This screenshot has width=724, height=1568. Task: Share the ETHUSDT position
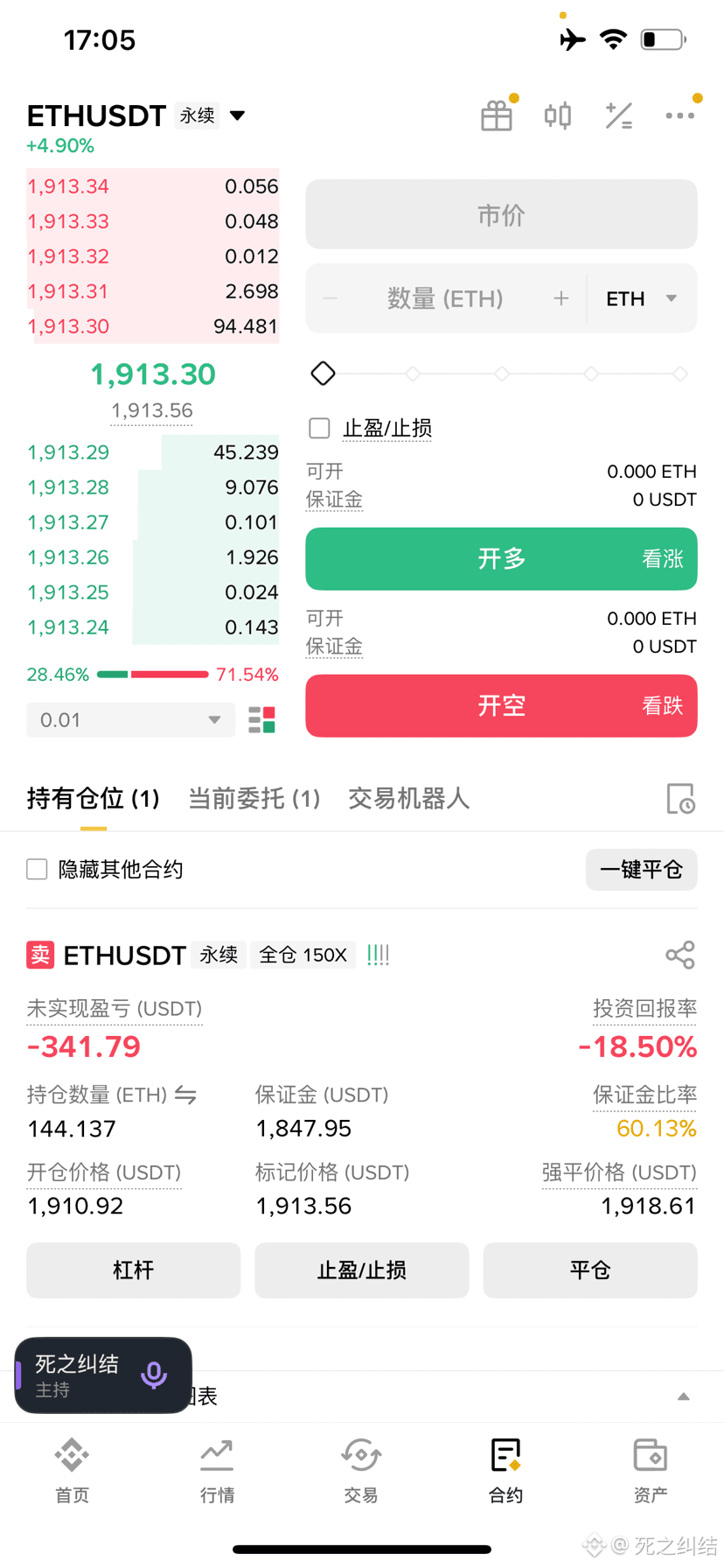[680, 955]
